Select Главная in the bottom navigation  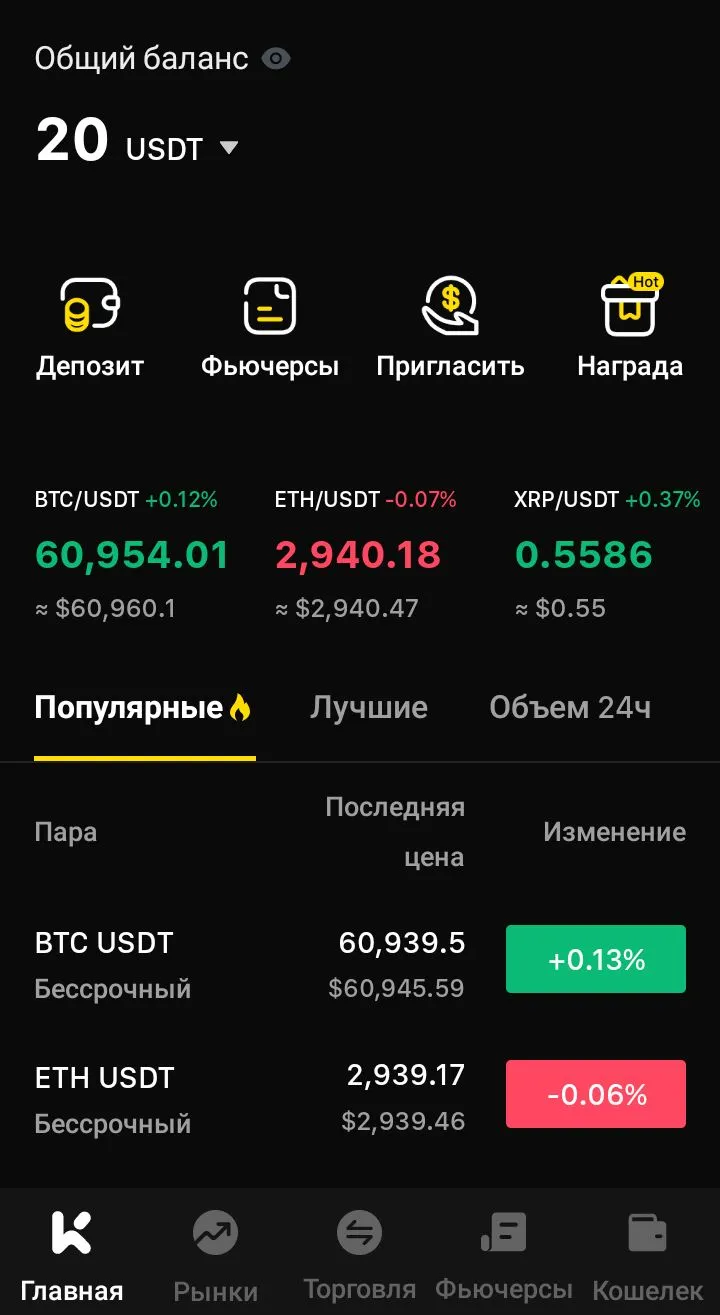click(72, 1254)
